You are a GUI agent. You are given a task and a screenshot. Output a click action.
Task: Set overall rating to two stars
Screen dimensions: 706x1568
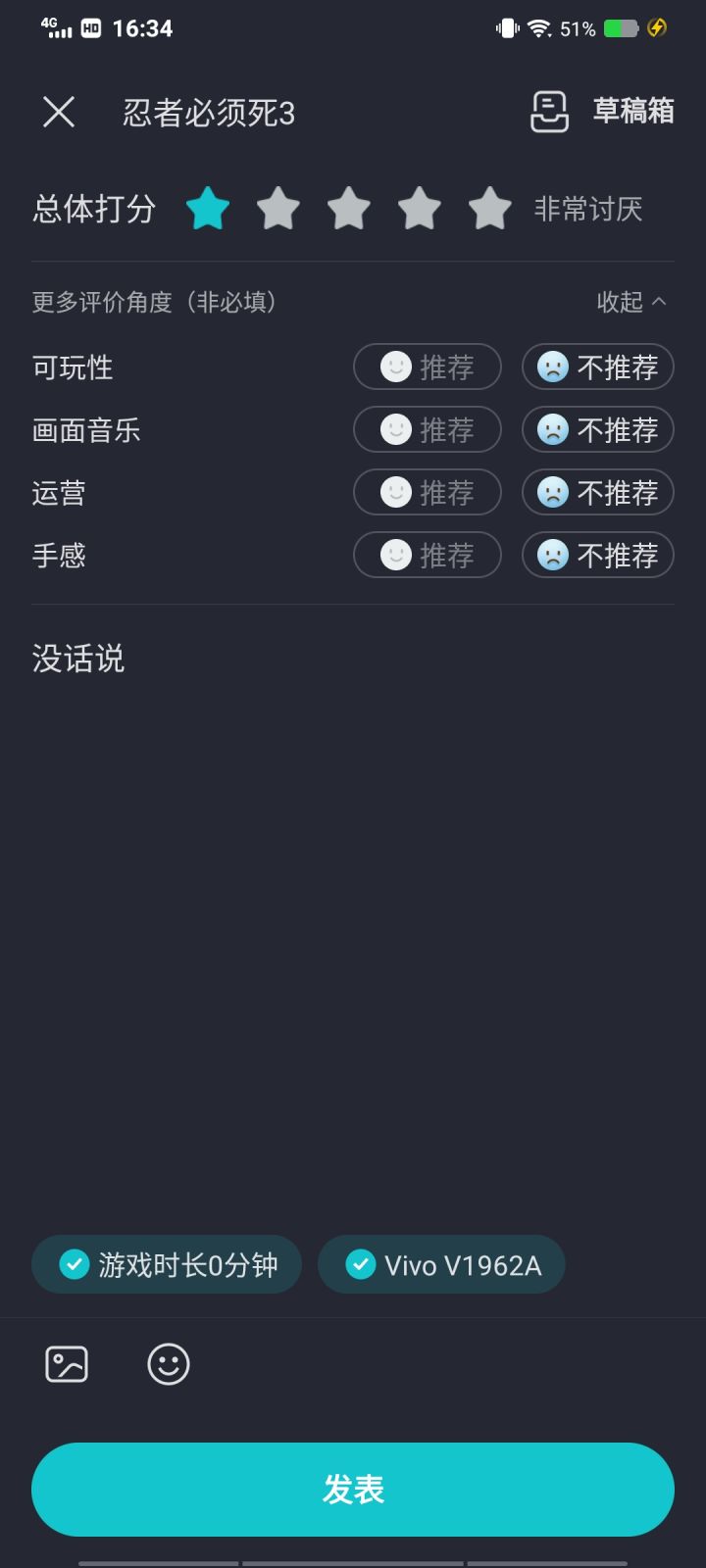(x=278, y=209)
